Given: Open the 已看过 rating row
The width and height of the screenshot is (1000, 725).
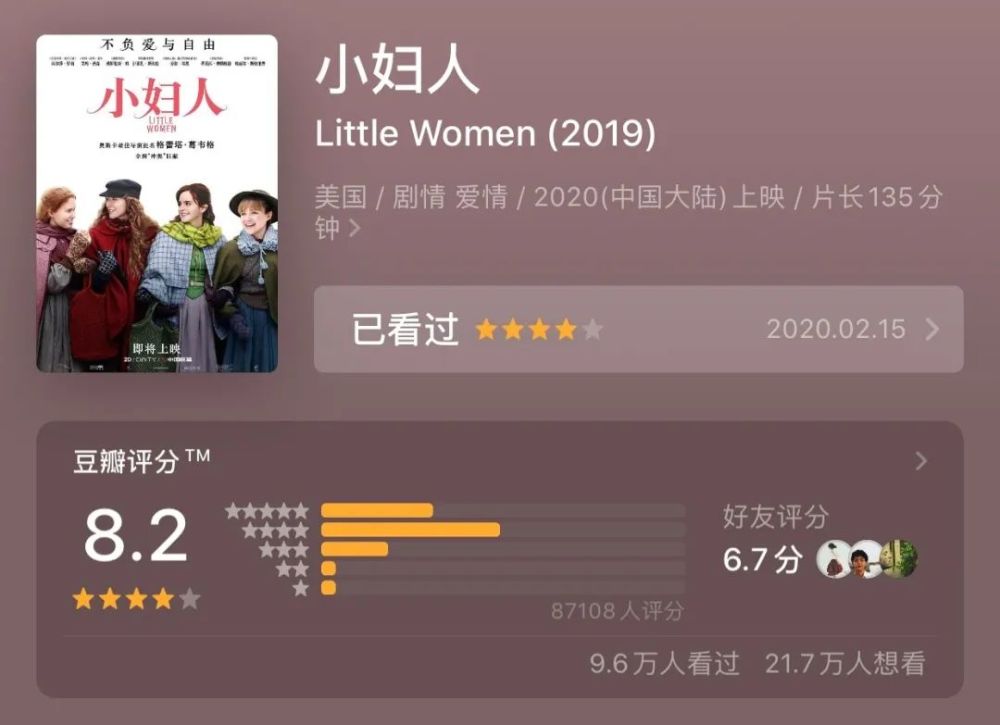Looking at the screenshot, I should pos(638,329).
